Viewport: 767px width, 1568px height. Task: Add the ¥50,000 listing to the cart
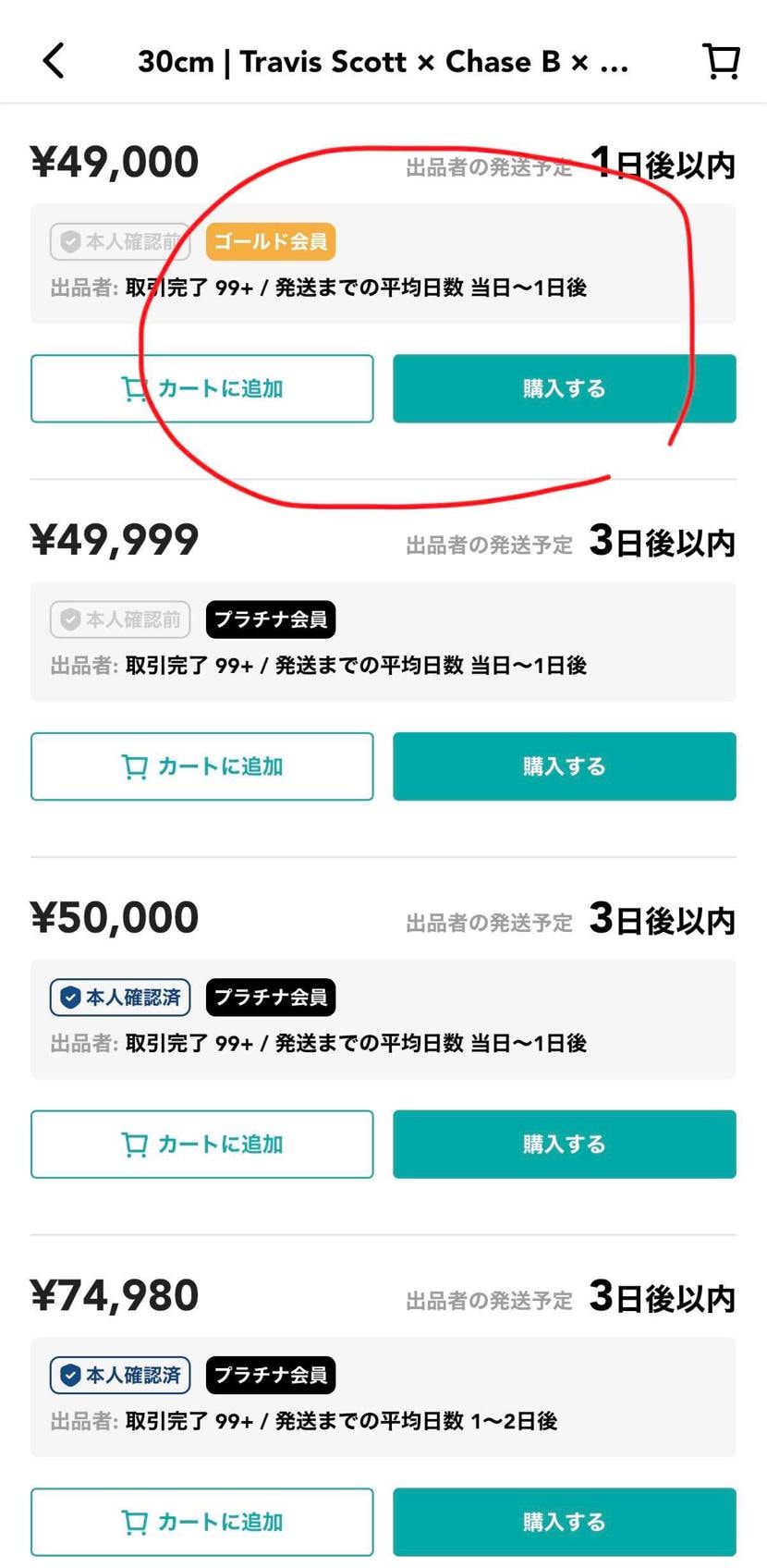pos(201,1145)
